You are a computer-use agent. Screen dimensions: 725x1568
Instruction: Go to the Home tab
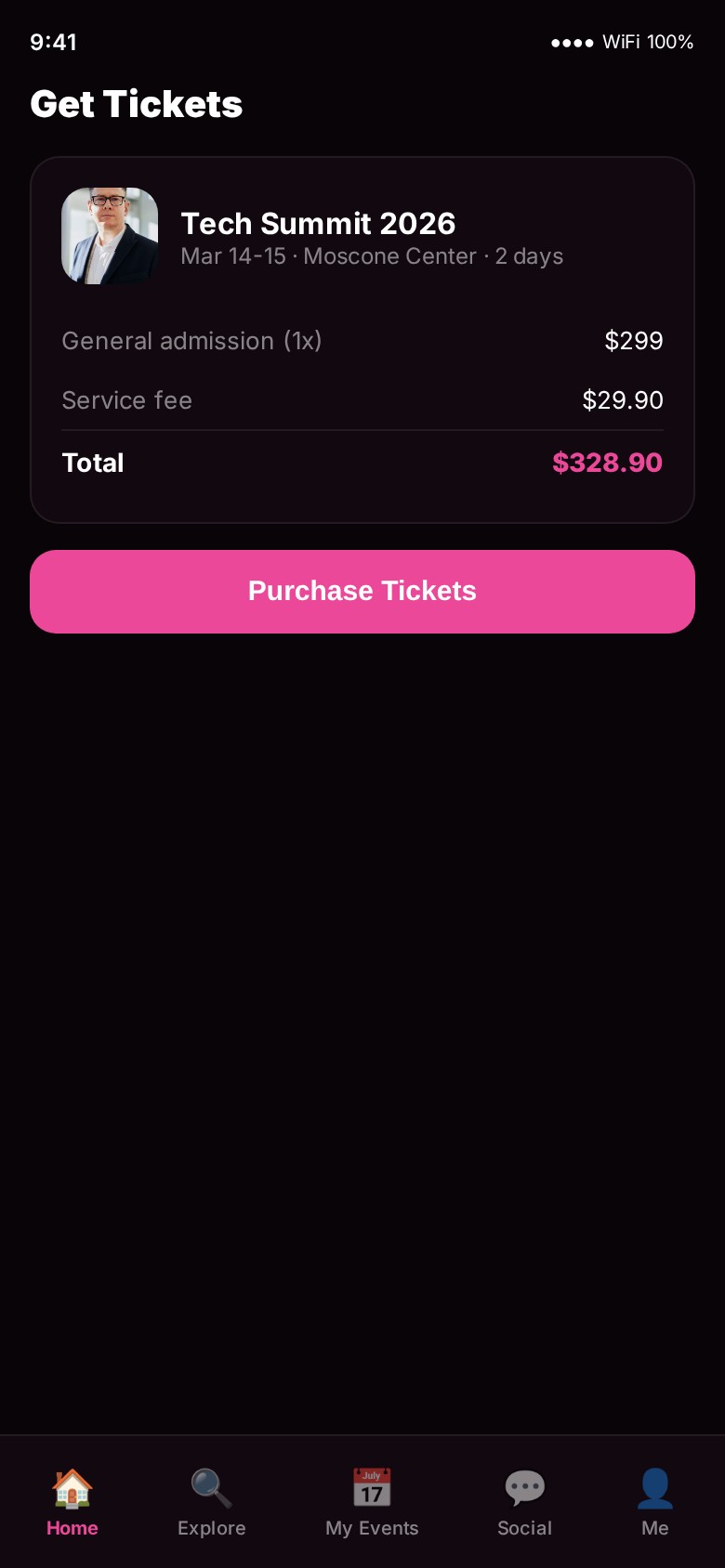point(72,1502)
